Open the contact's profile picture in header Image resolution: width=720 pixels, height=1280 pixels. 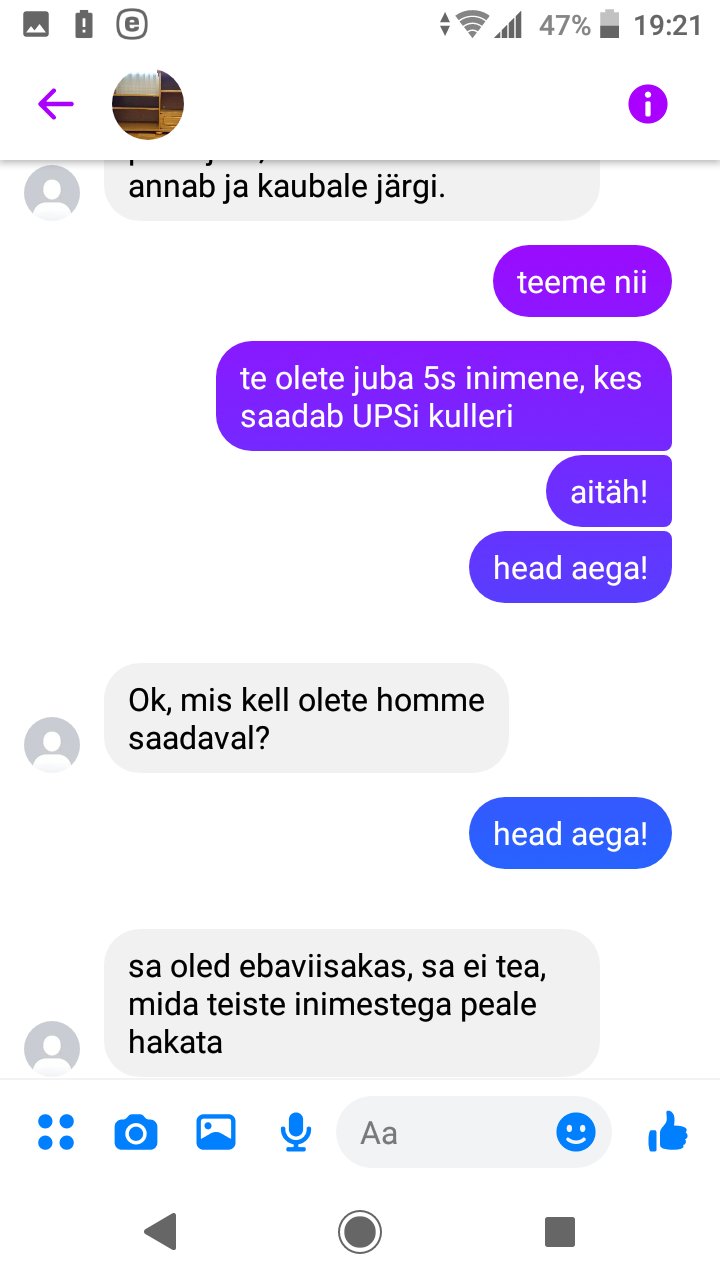coord(148,104)
